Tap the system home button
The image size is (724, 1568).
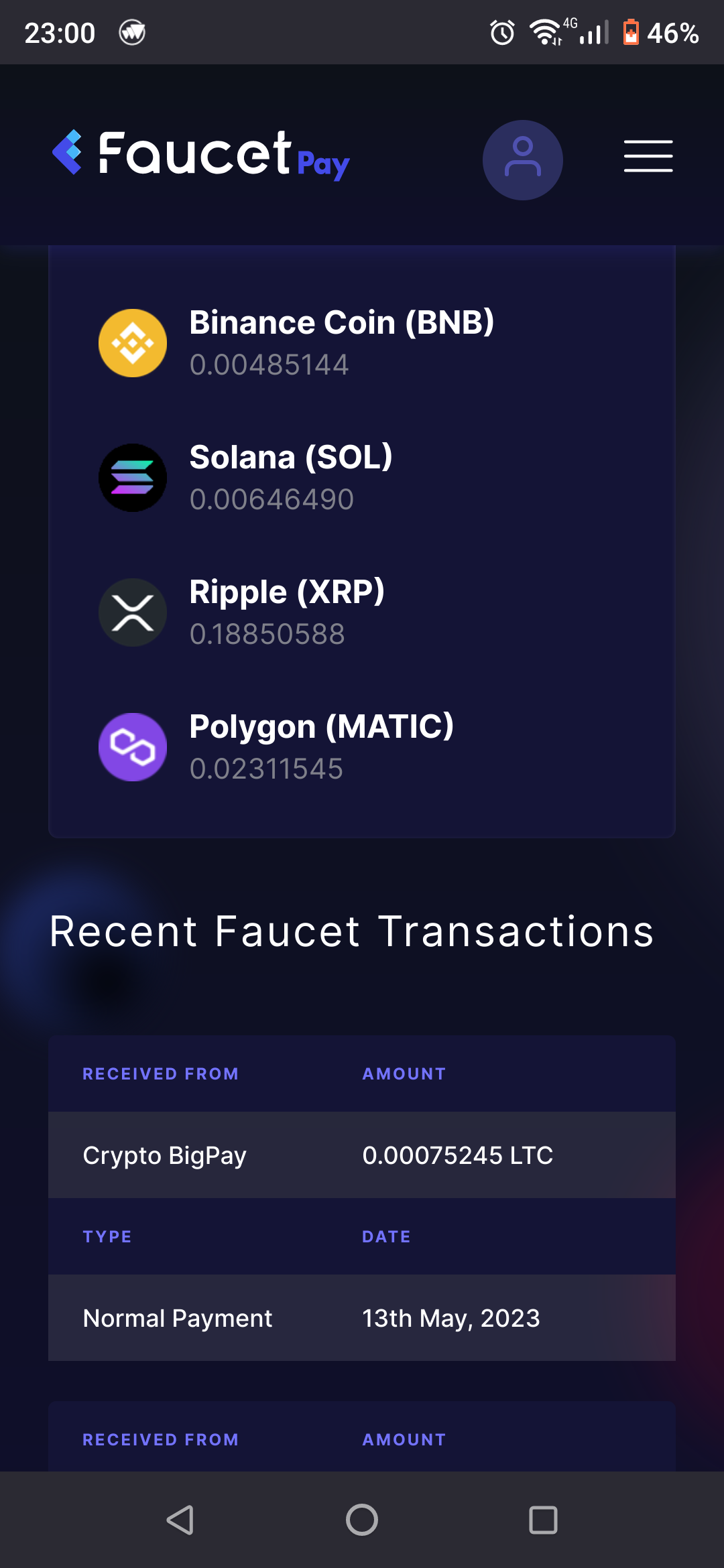tap(362, 1520)
